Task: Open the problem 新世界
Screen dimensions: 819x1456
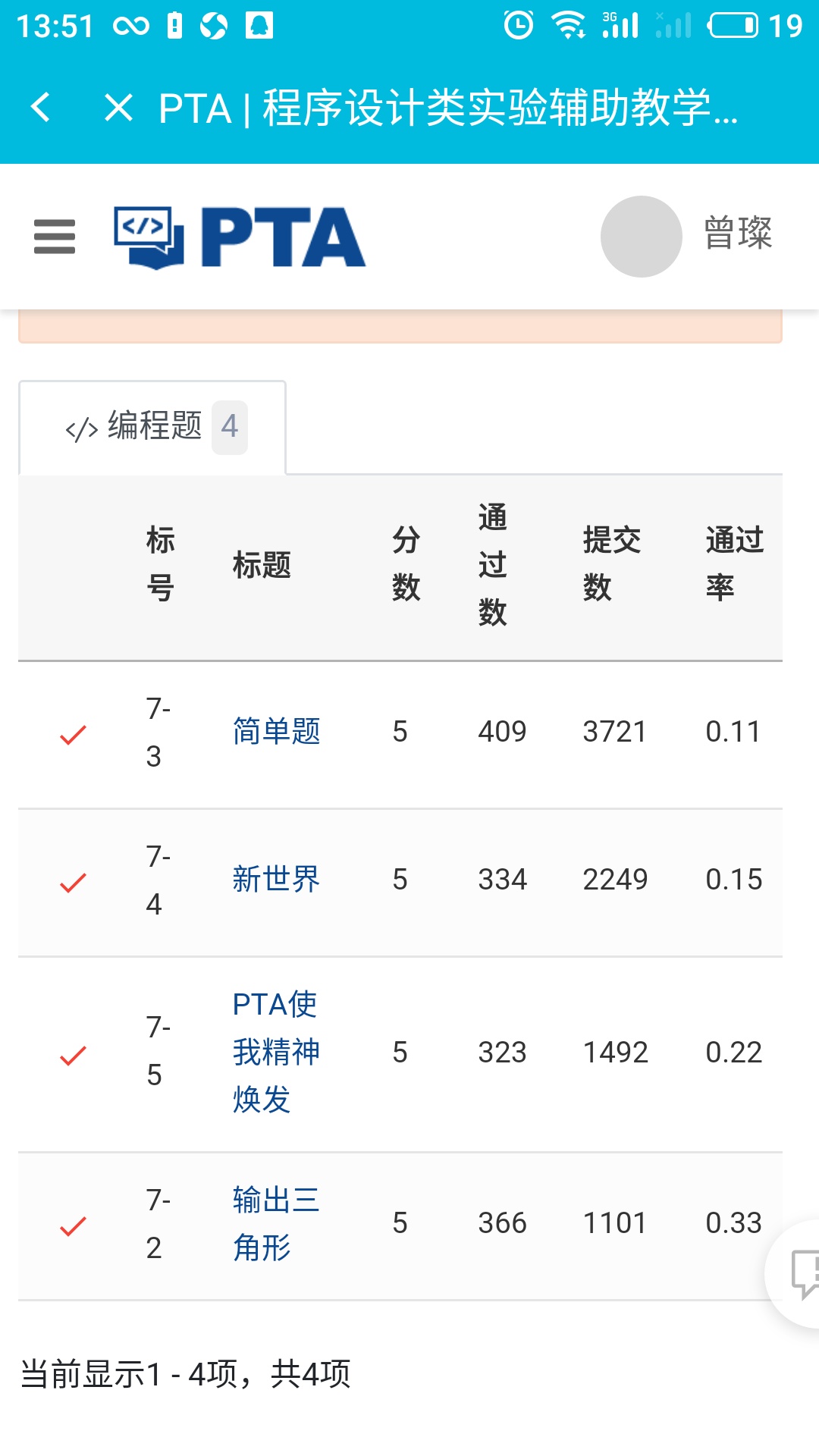Action: (276, 880)
